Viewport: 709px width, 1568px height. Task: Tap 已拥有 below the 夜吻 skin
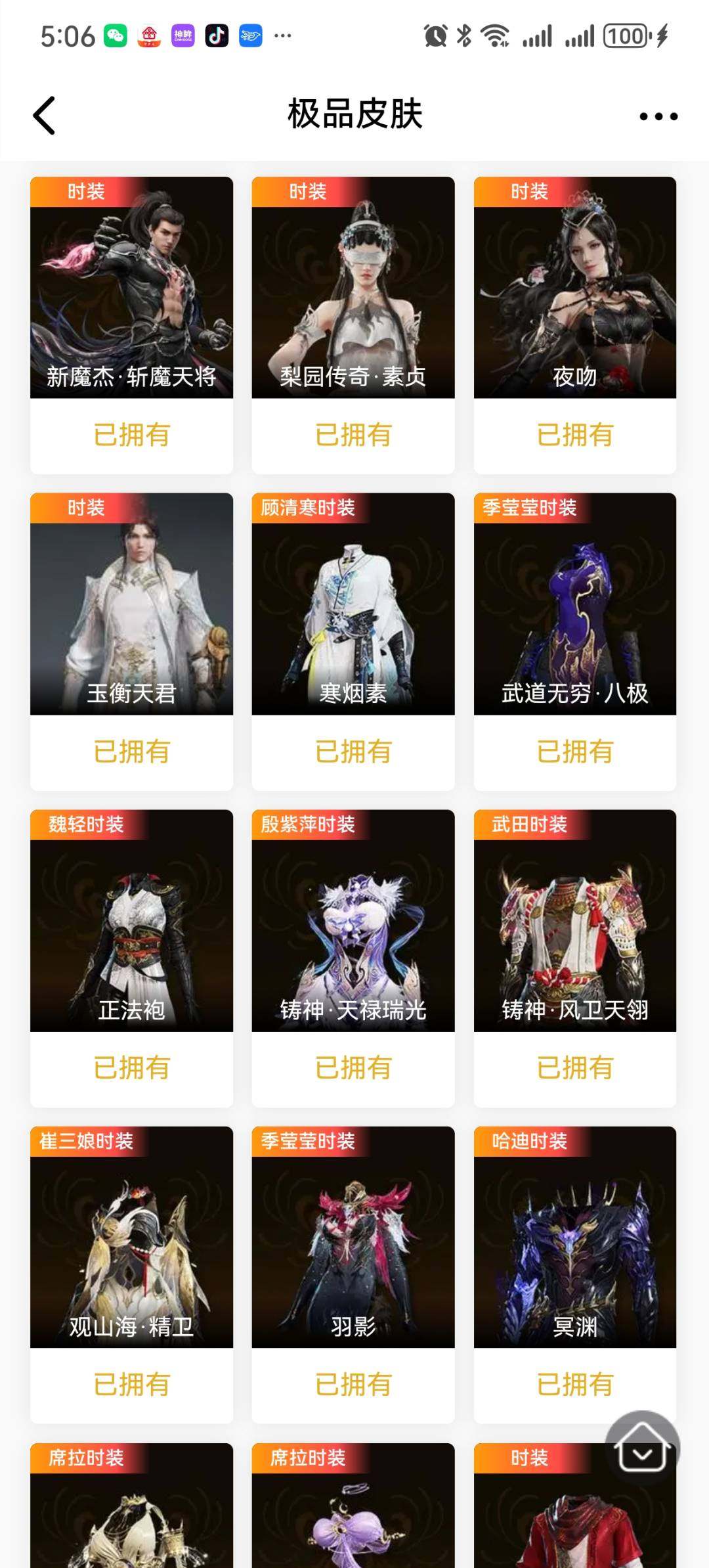pos(576,435)
